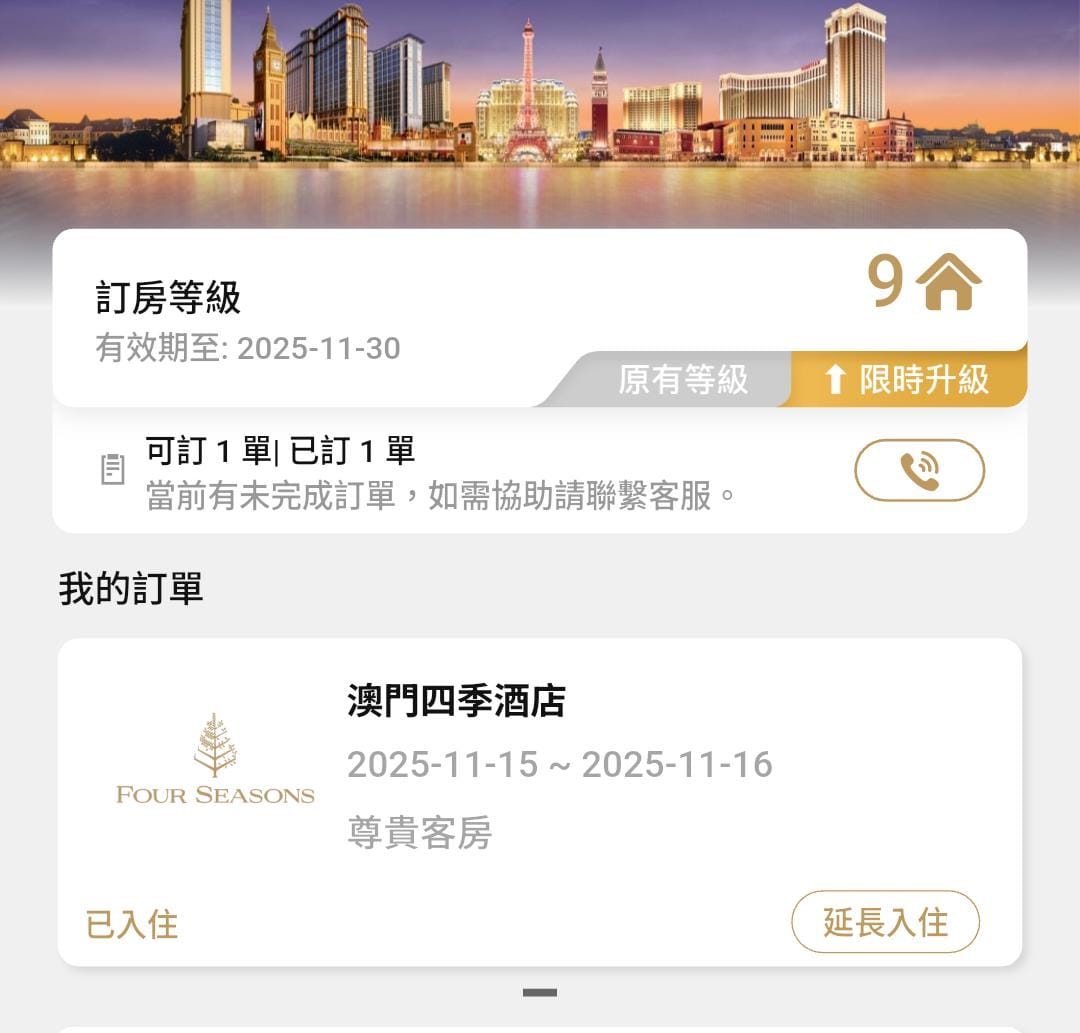The width and height of the screenshot is (1080, 1033).
Task: Switch to the 原有等級 tab
Action: [x=682, y=380]
